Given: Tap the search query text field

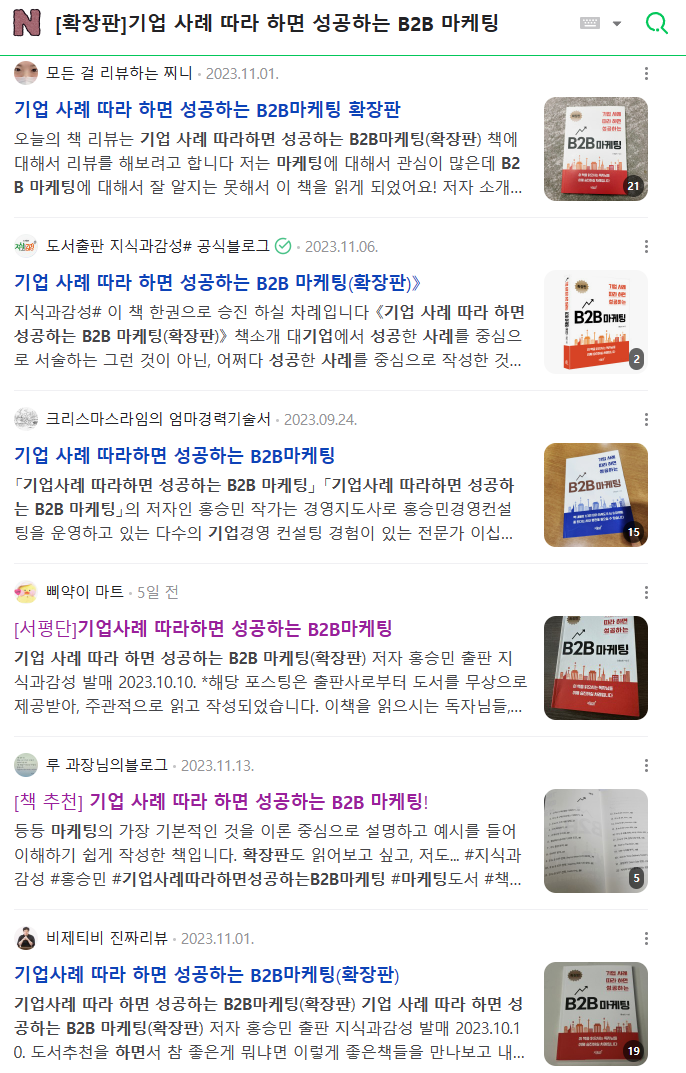Looking at the screenshot, I should [300, 24].
